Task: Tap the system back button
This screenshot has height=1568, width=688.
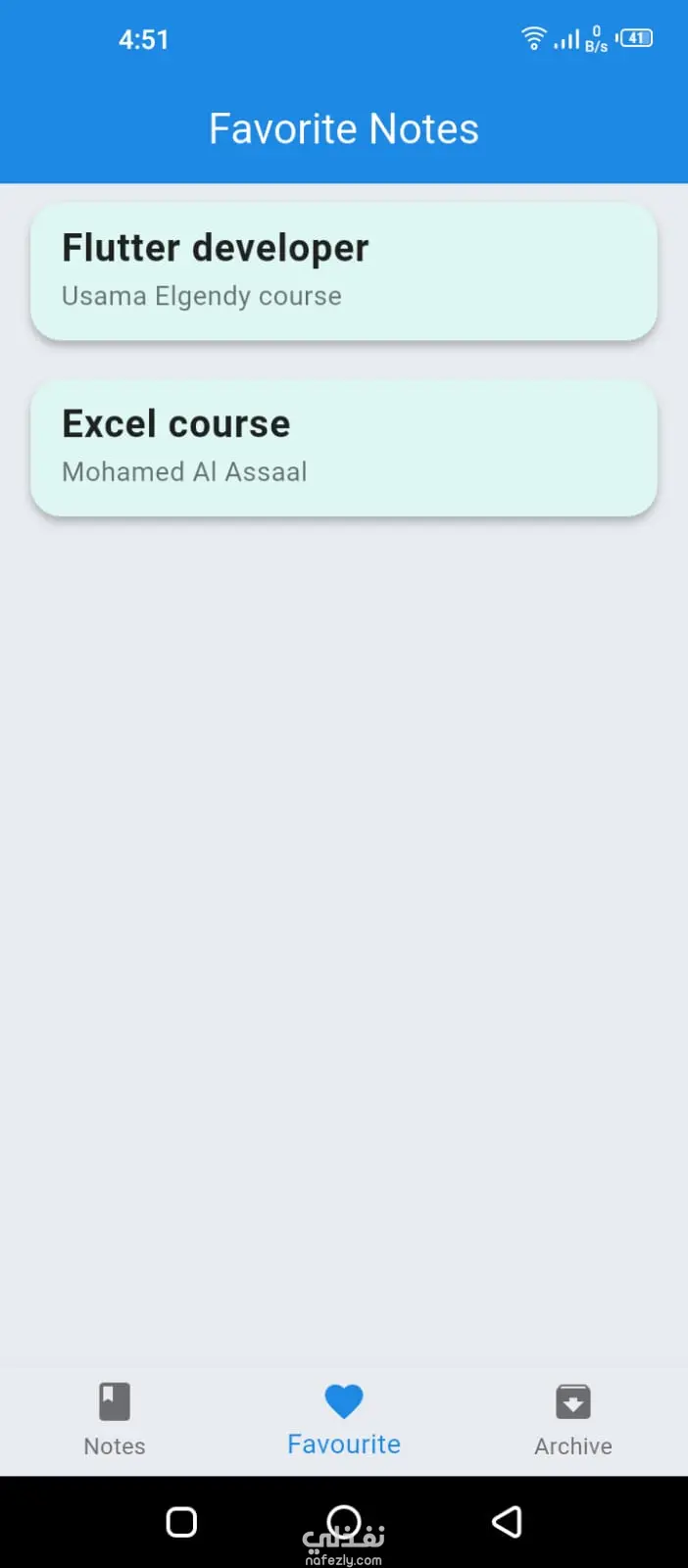Action: [x=507, y=1522]
